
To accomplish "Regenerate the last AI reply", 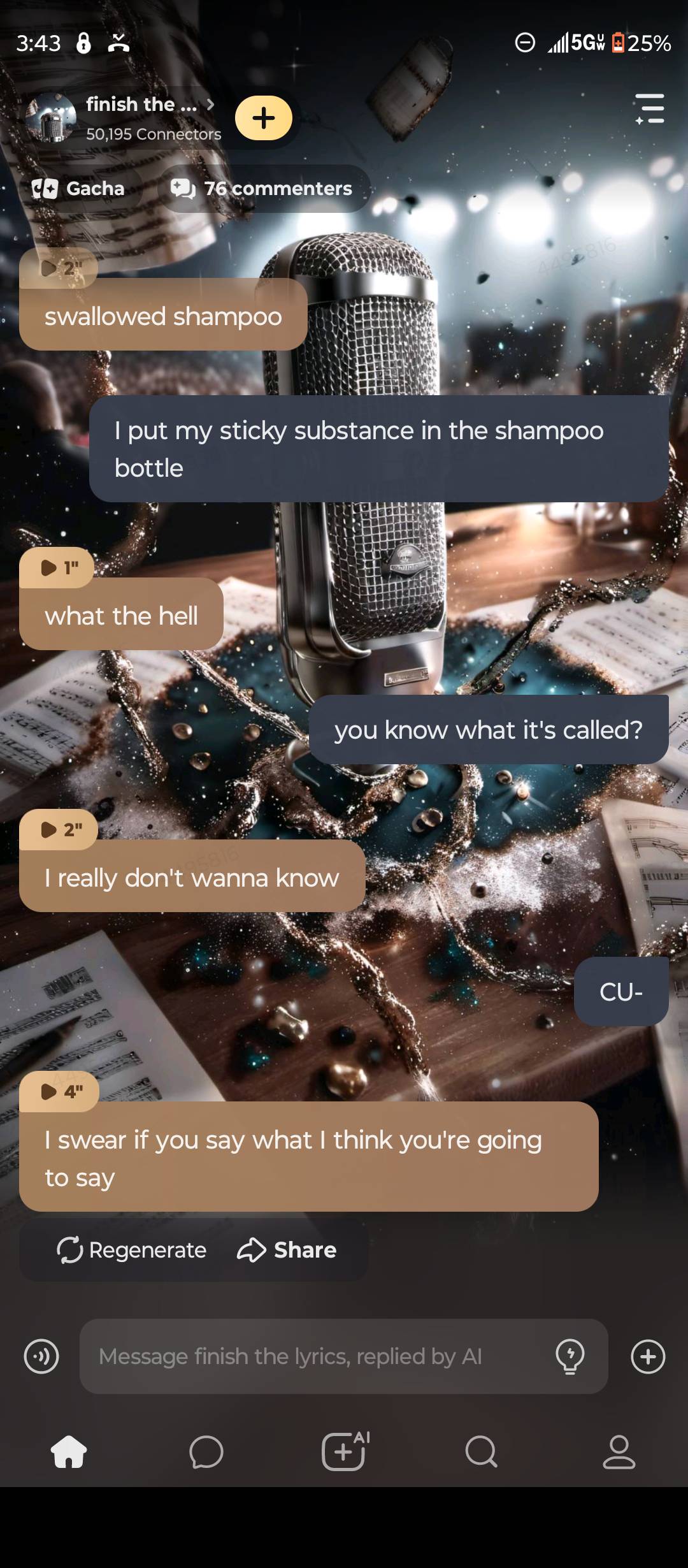I will (131, 1250).
